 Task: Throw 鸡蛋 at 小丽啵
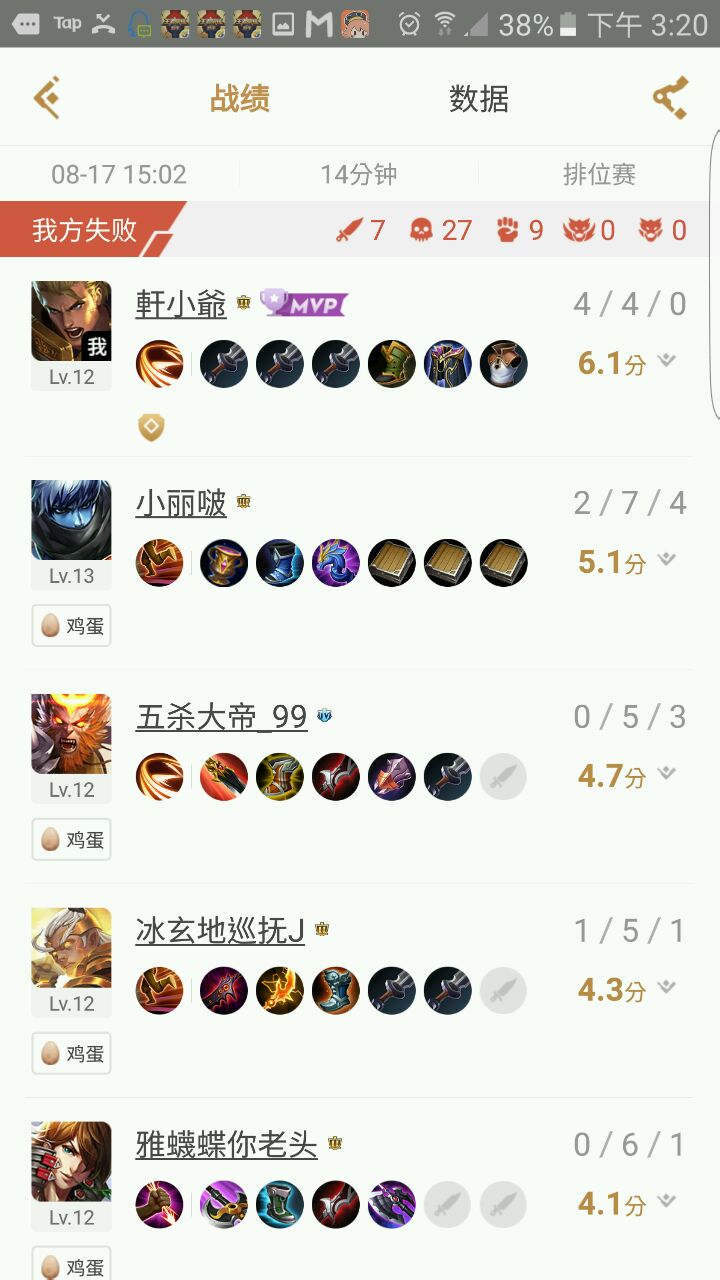[71, 626]
